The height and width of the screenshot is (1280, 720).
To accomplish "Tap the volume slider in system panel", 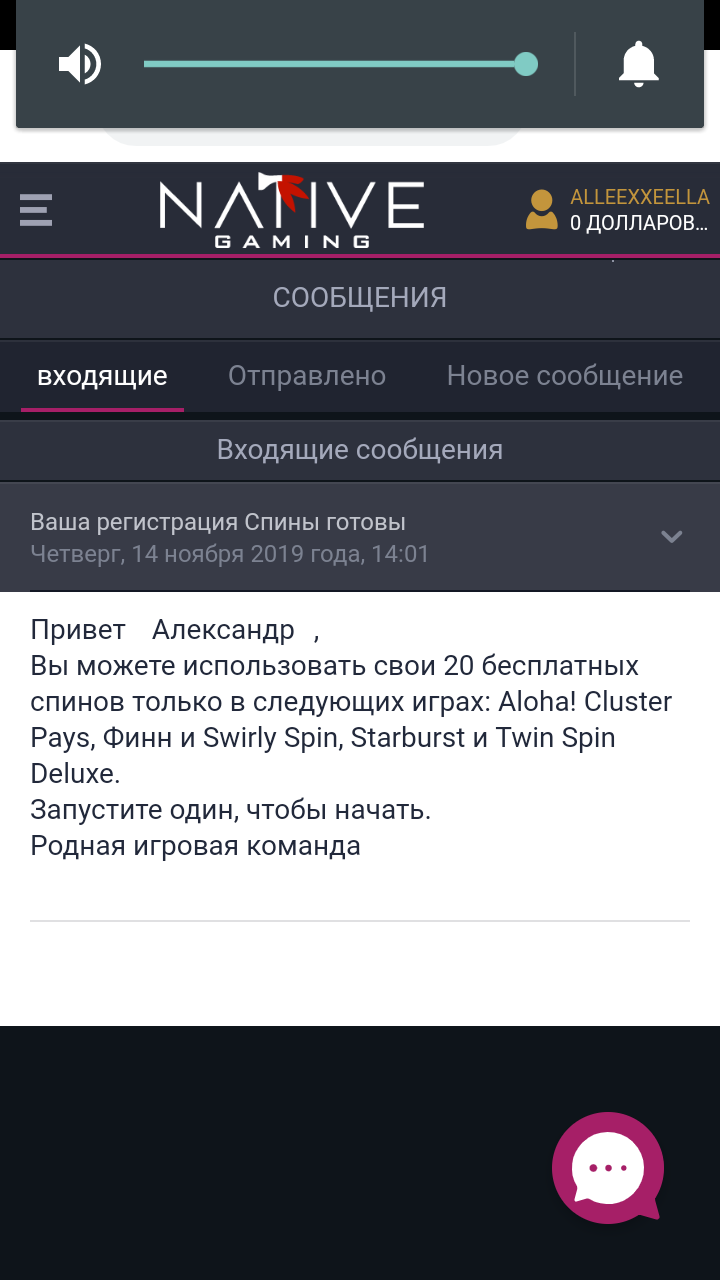I will [335, 65].
